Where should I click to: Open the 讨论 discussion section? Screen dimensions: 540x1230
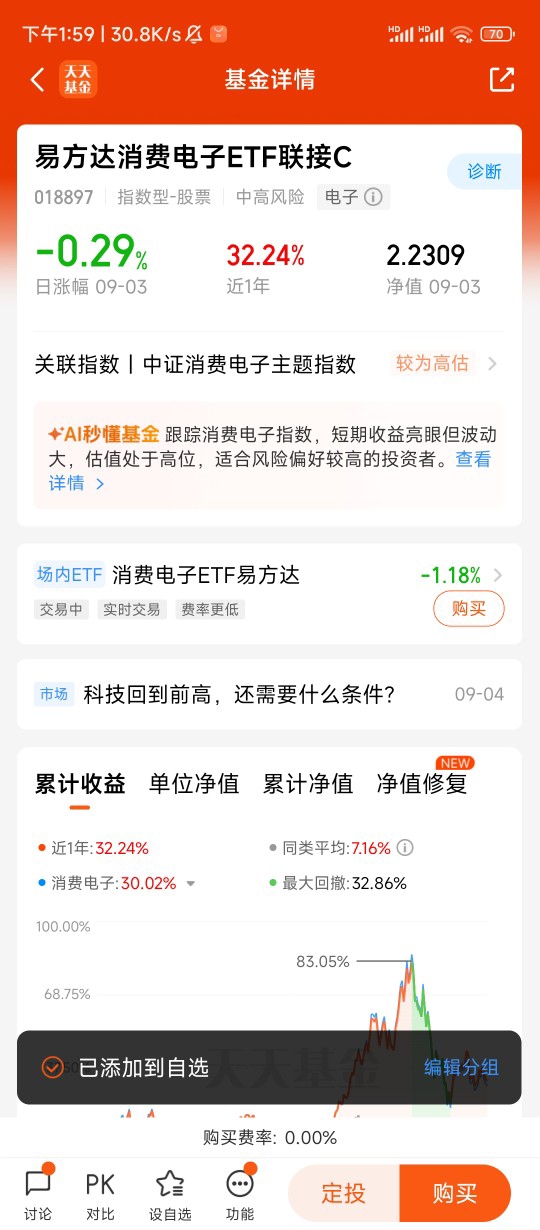[38, 1194]
